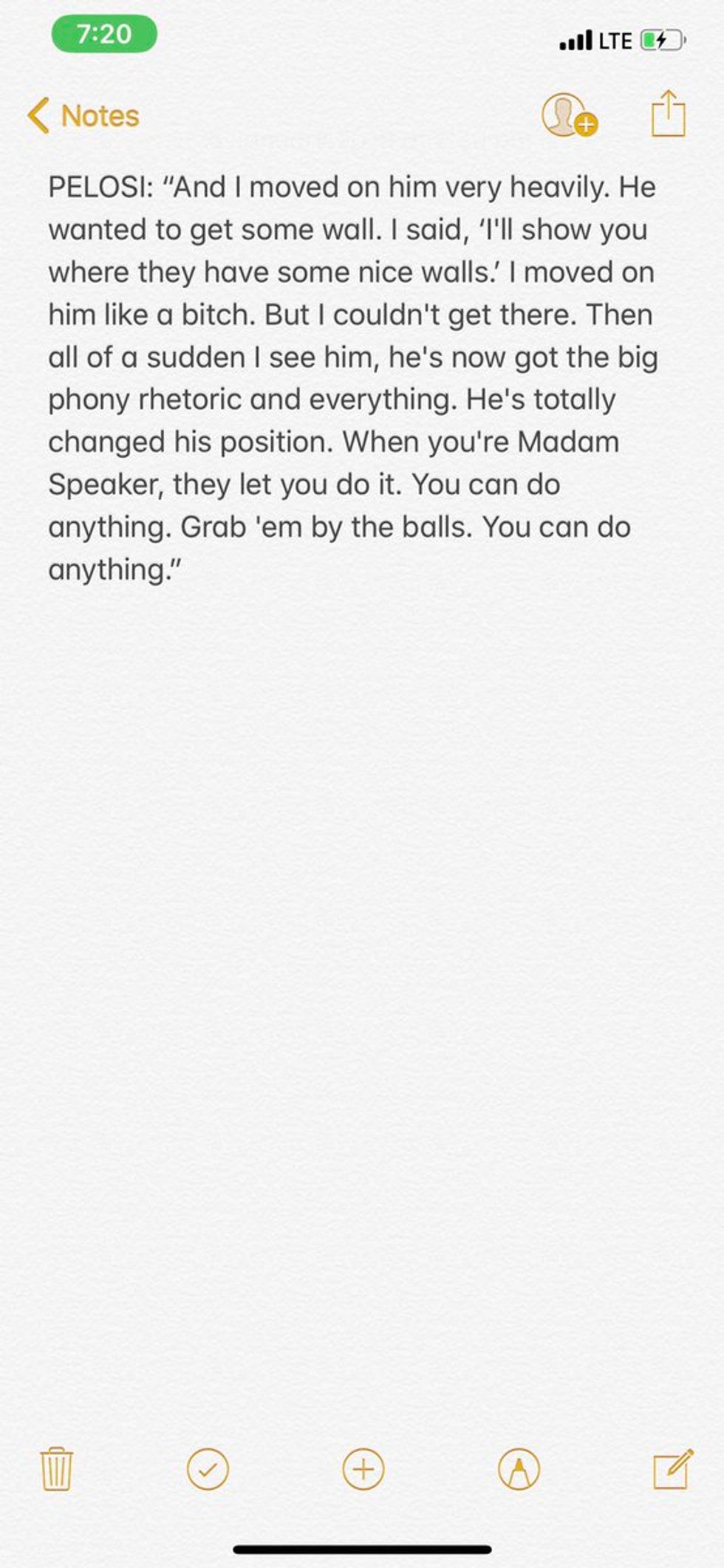
Task: Go back to the Notes list
Action: click(x=83, y=116)
